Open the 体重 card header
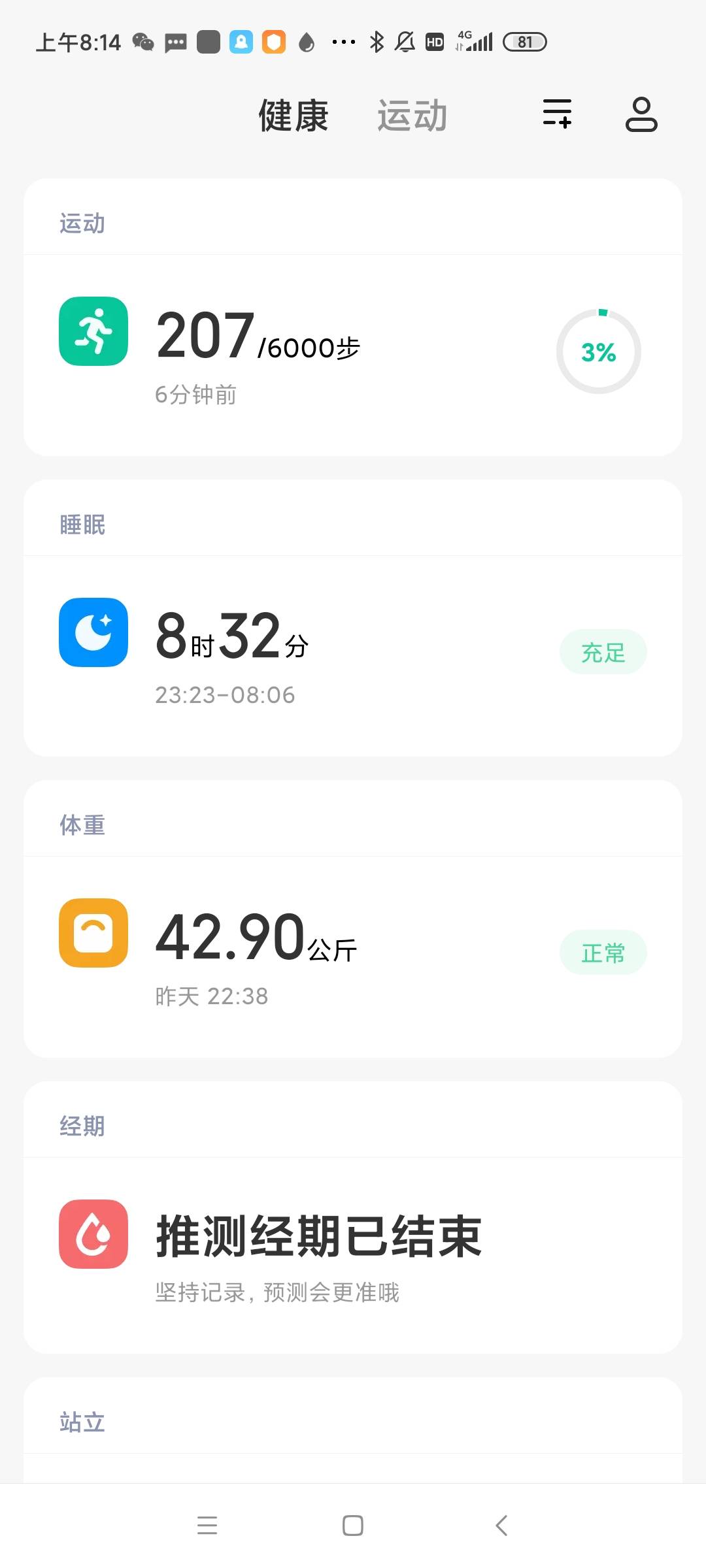Image resolution: width=706 pixels, height=1568 pixels. coord(81,825)
